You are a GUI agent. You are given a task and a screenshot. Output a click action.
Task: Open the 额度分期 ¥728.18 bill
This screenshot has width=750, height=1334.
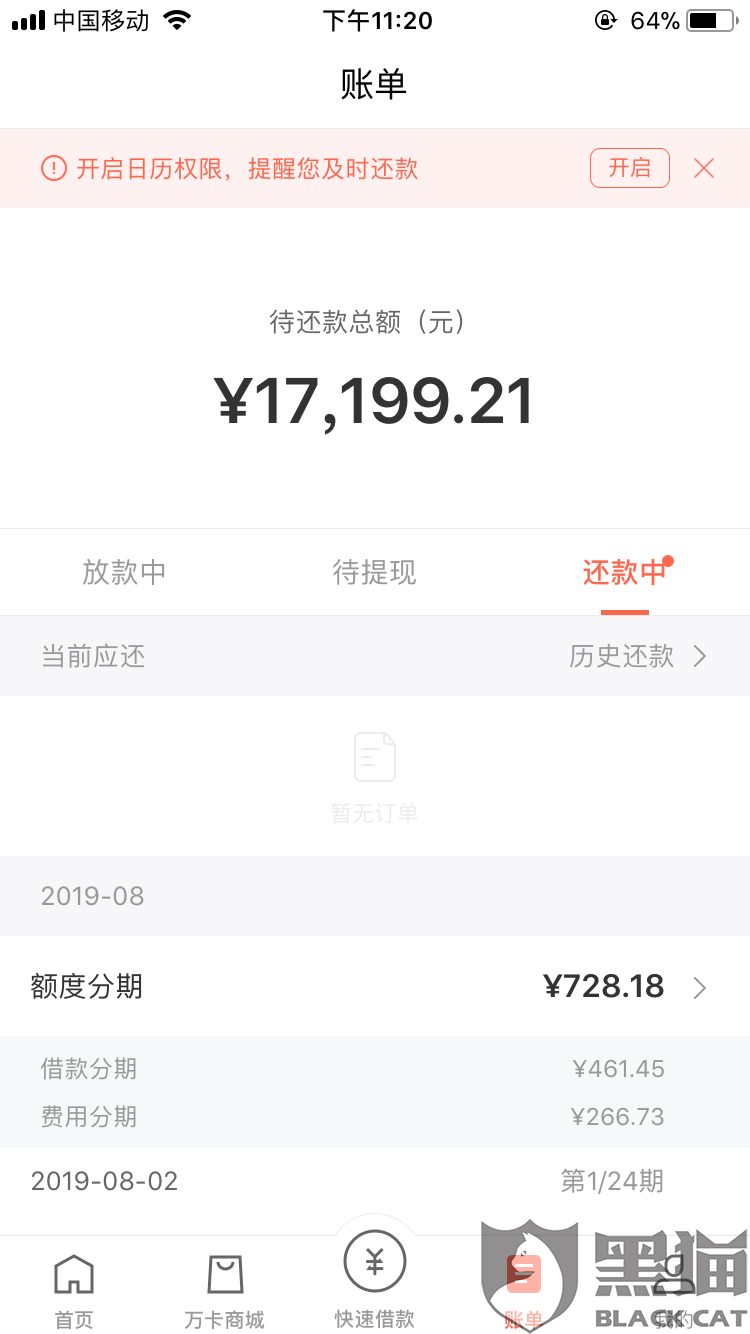pos(375,987)
